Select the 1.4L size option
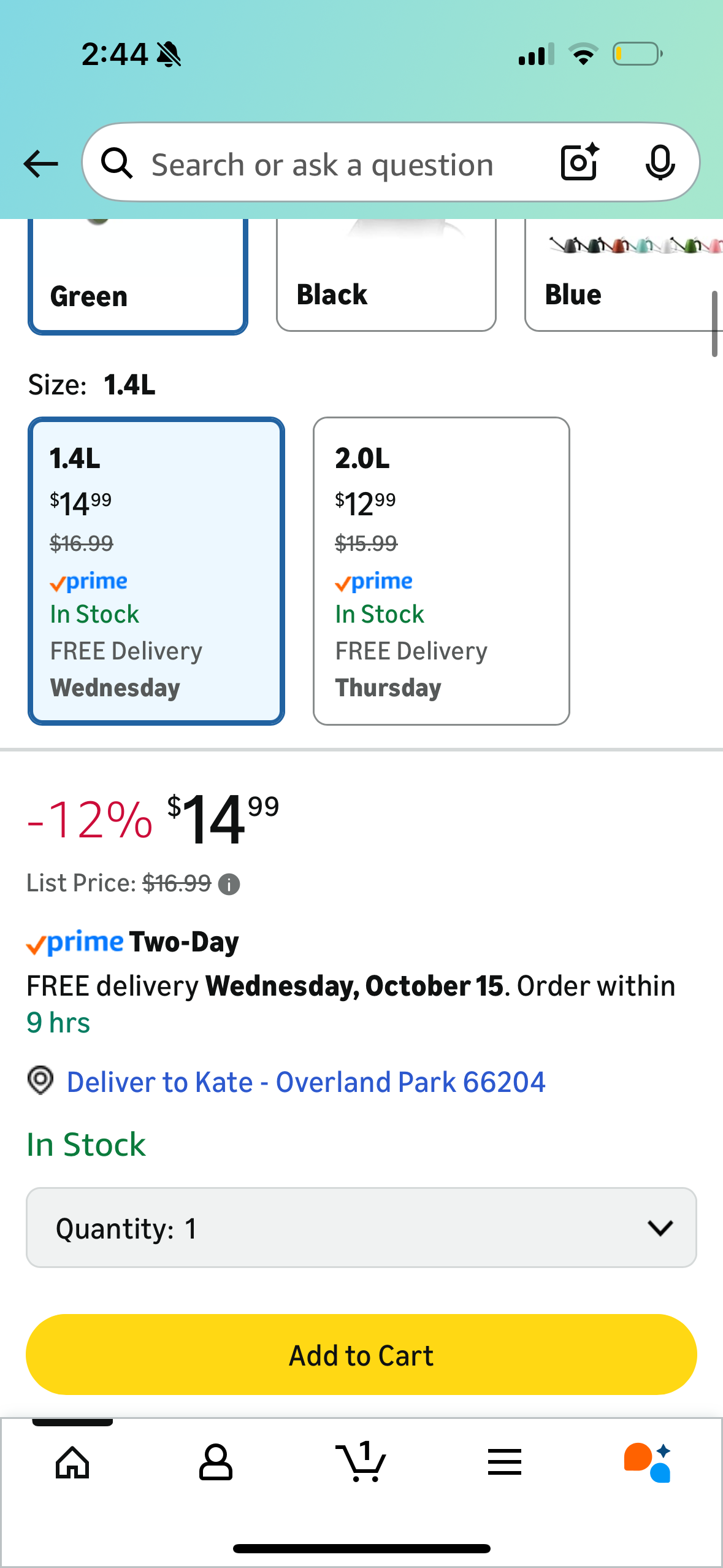The width and height of the screenshot is (723, 1568). tap(156, 571)
